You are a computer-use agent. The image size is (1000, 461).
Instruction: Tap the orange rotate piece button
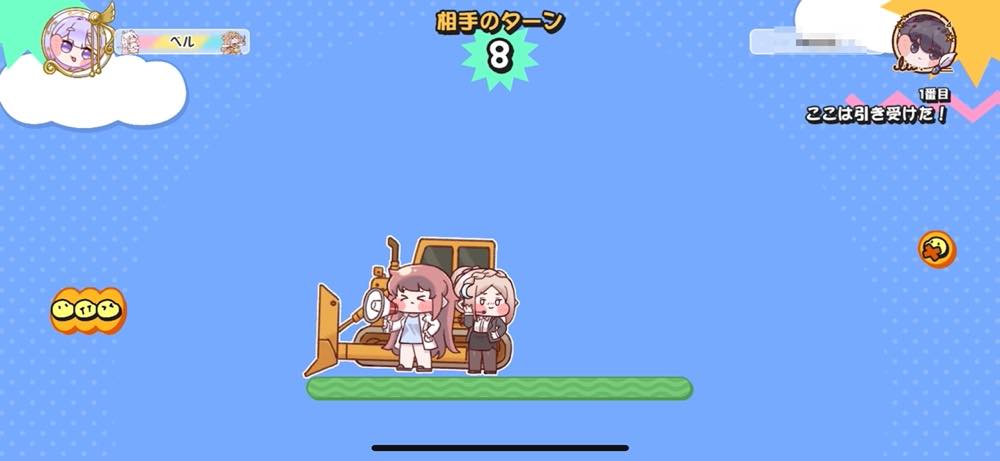click(937, 249)
